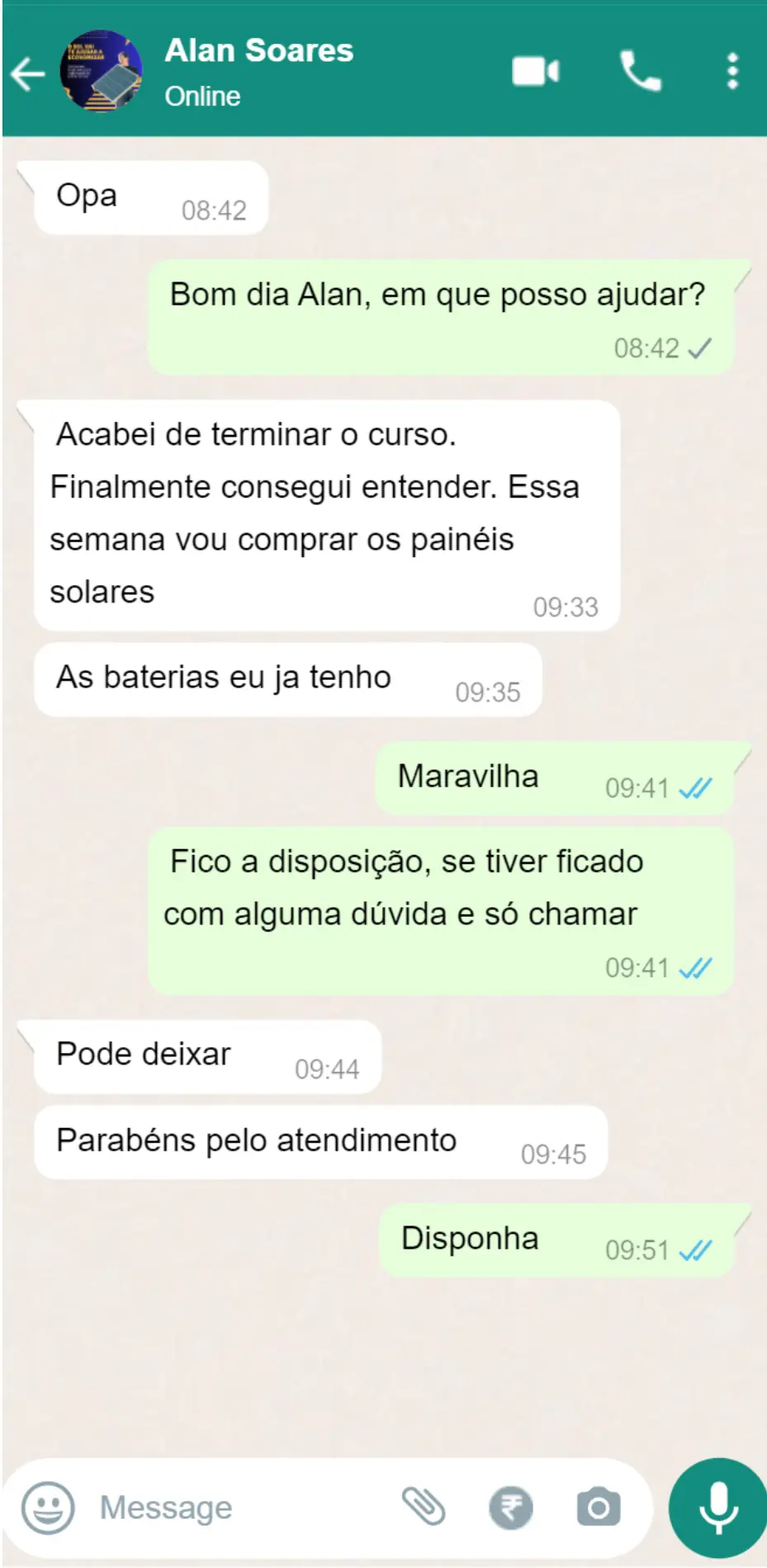Attach a file with the paperclip

click(x=424, y=1507)
